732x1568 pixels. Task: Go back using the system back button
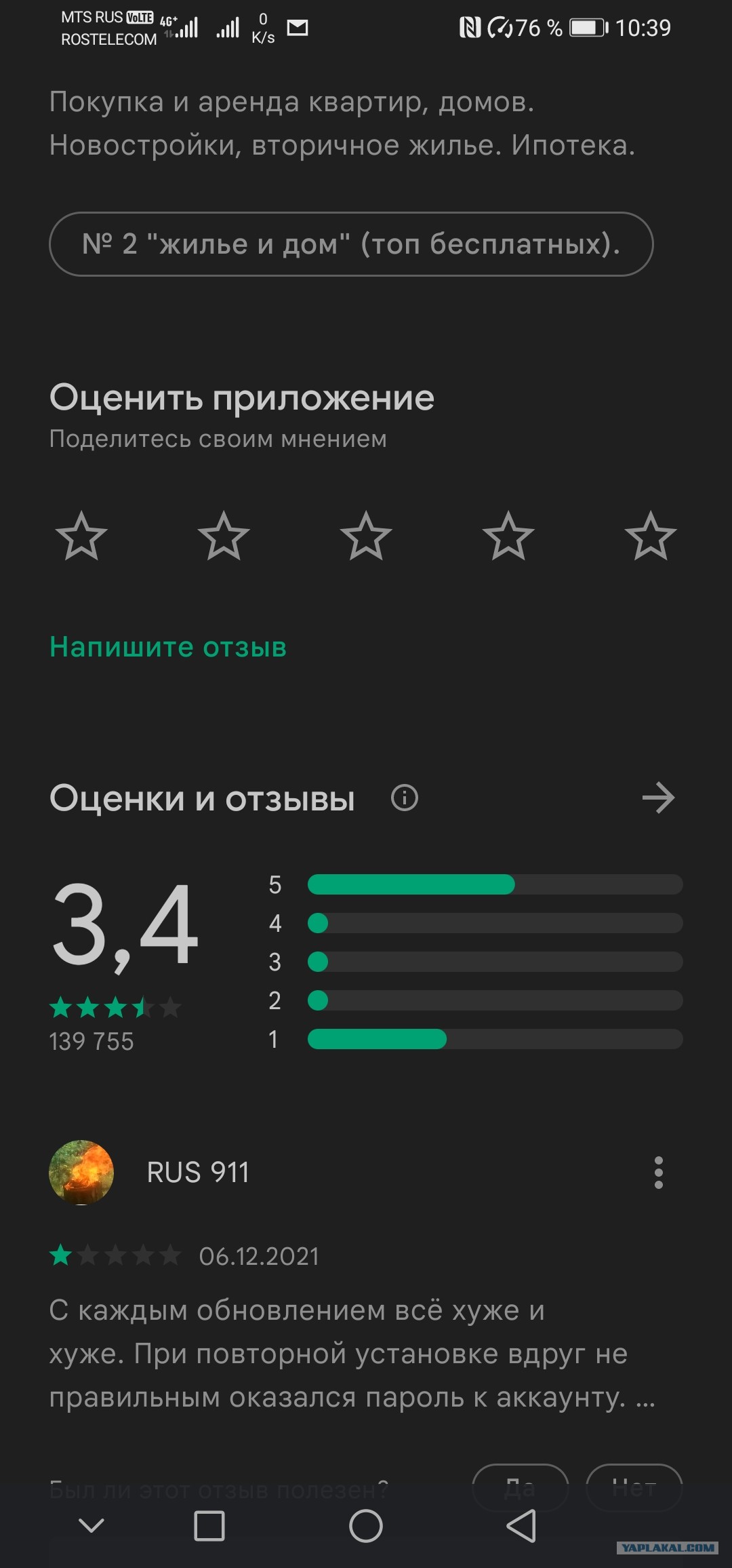pyautogui.click(x=521, y=1527)
